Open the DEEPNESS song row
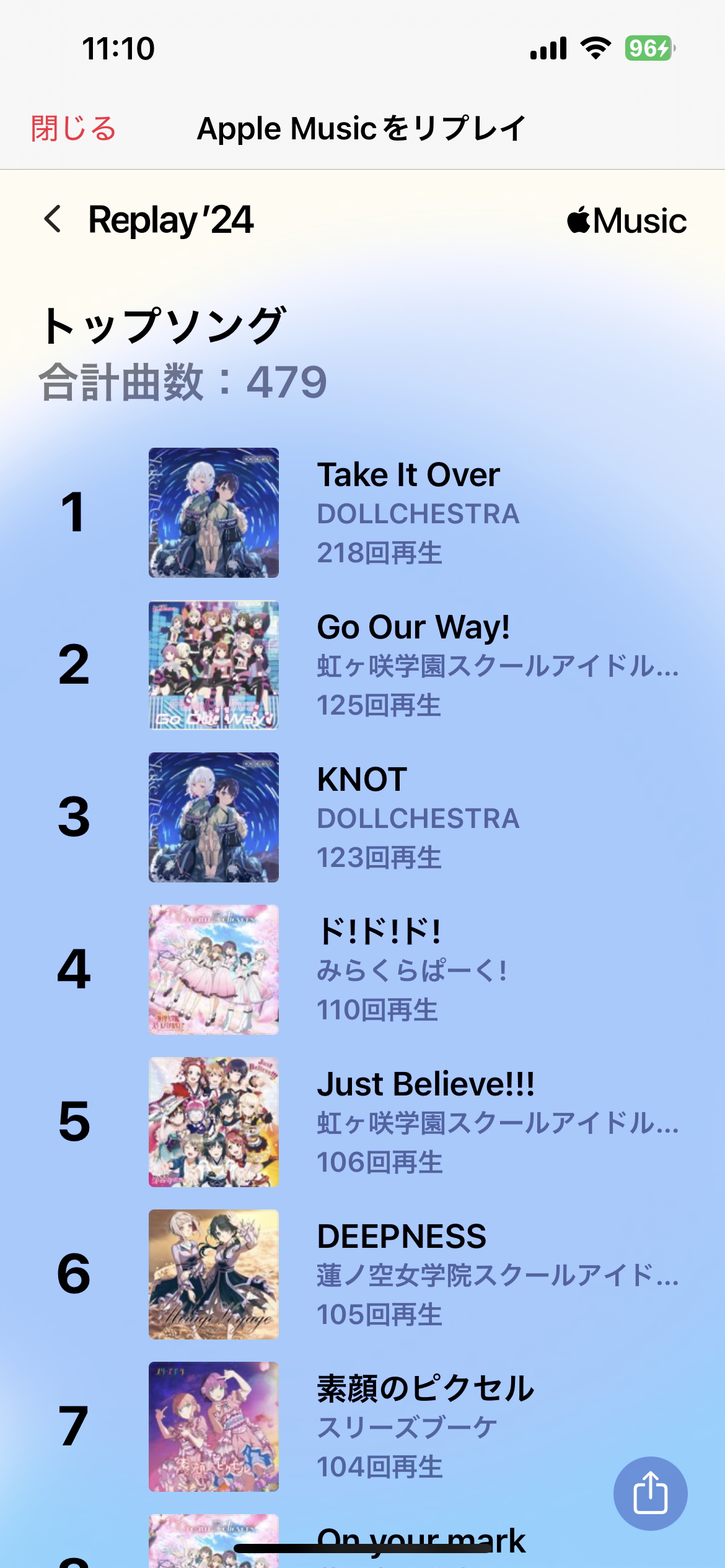 (x=402, y=1274)
